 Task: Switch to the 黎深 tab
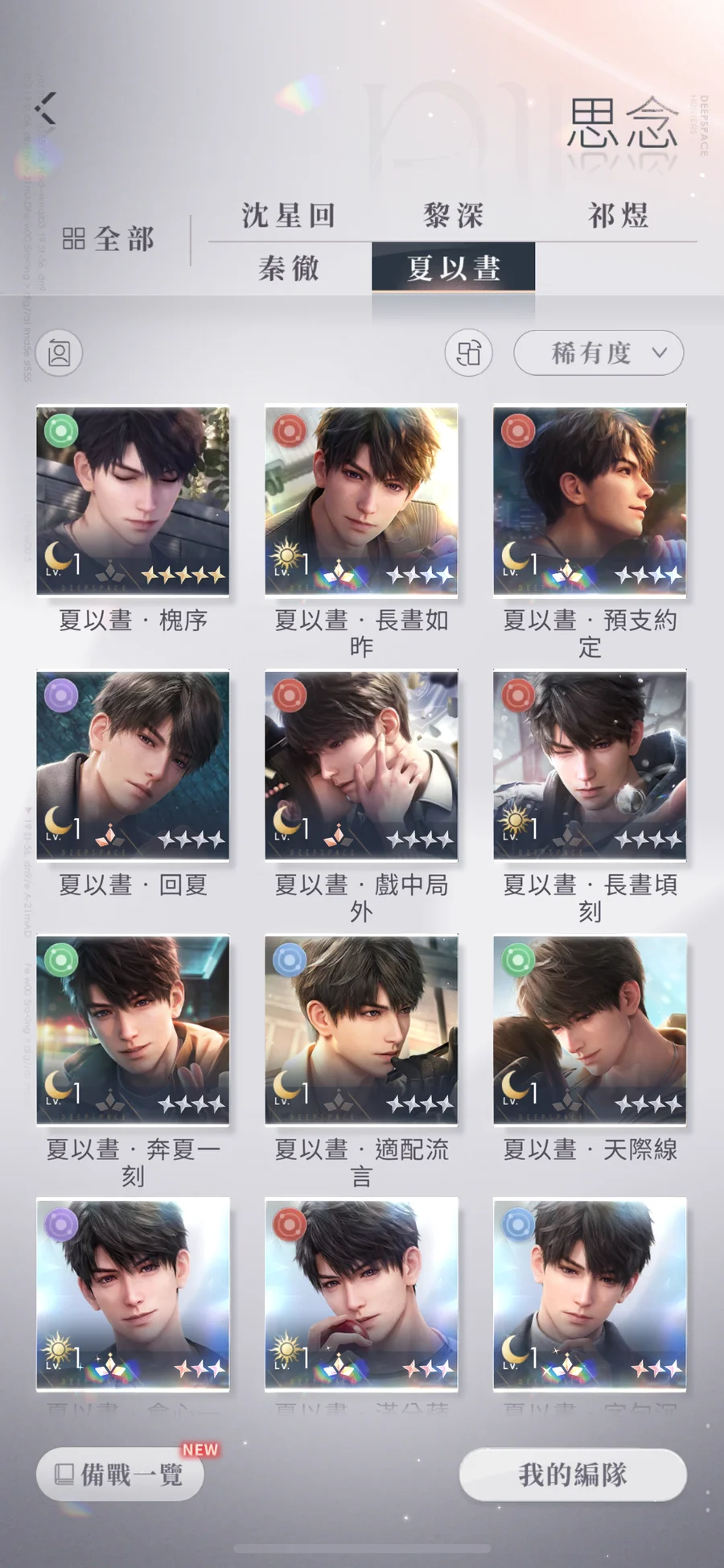454,216
